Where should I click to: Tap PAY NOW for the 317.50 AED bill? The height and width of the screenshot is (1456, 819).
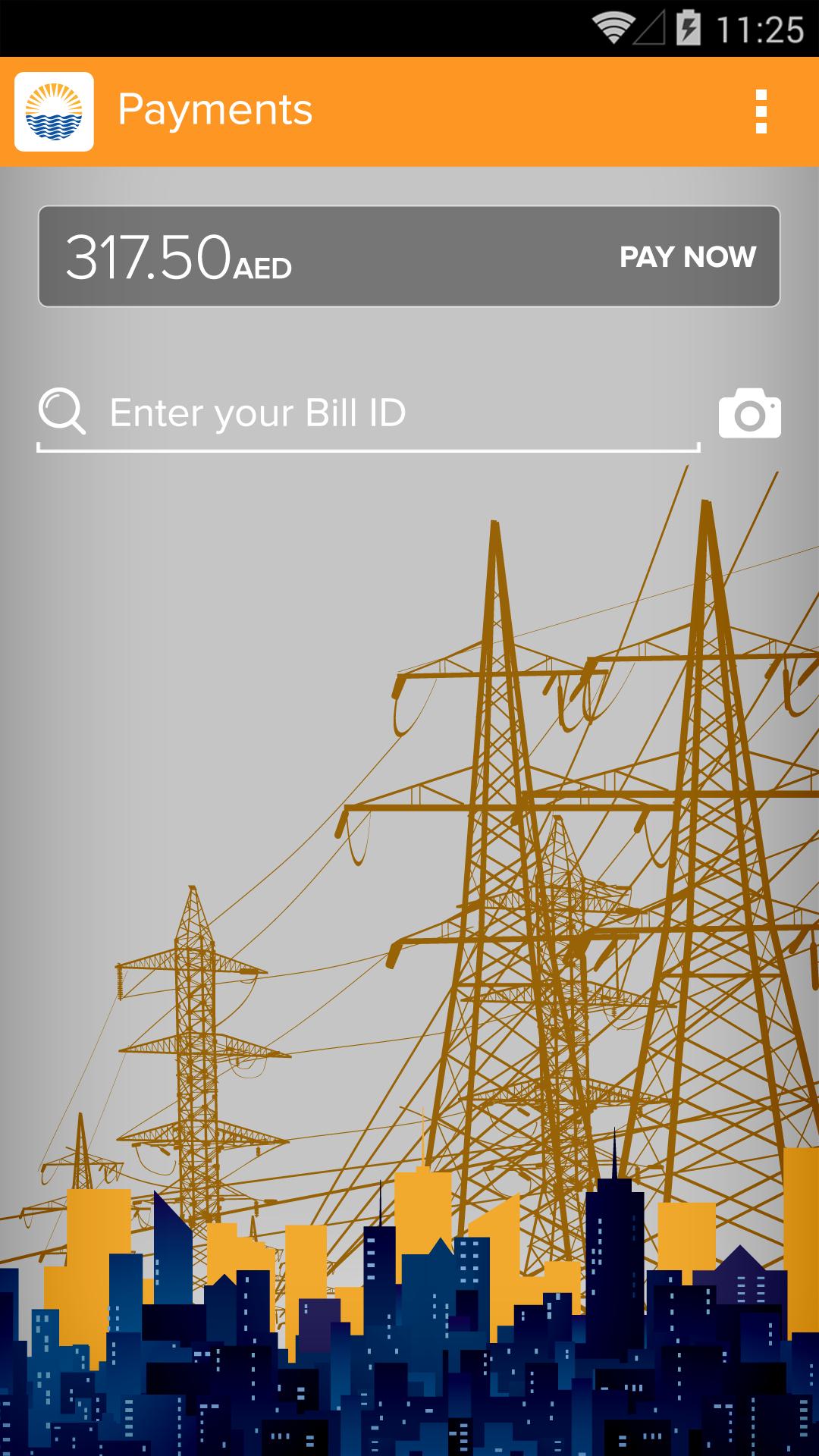687,257
